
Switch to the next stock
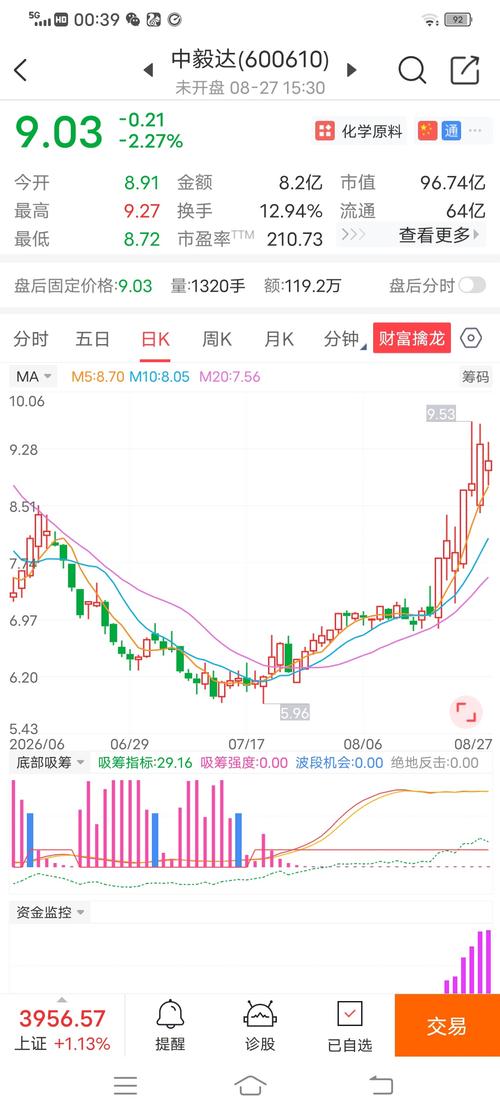click(x=351, y=70)
